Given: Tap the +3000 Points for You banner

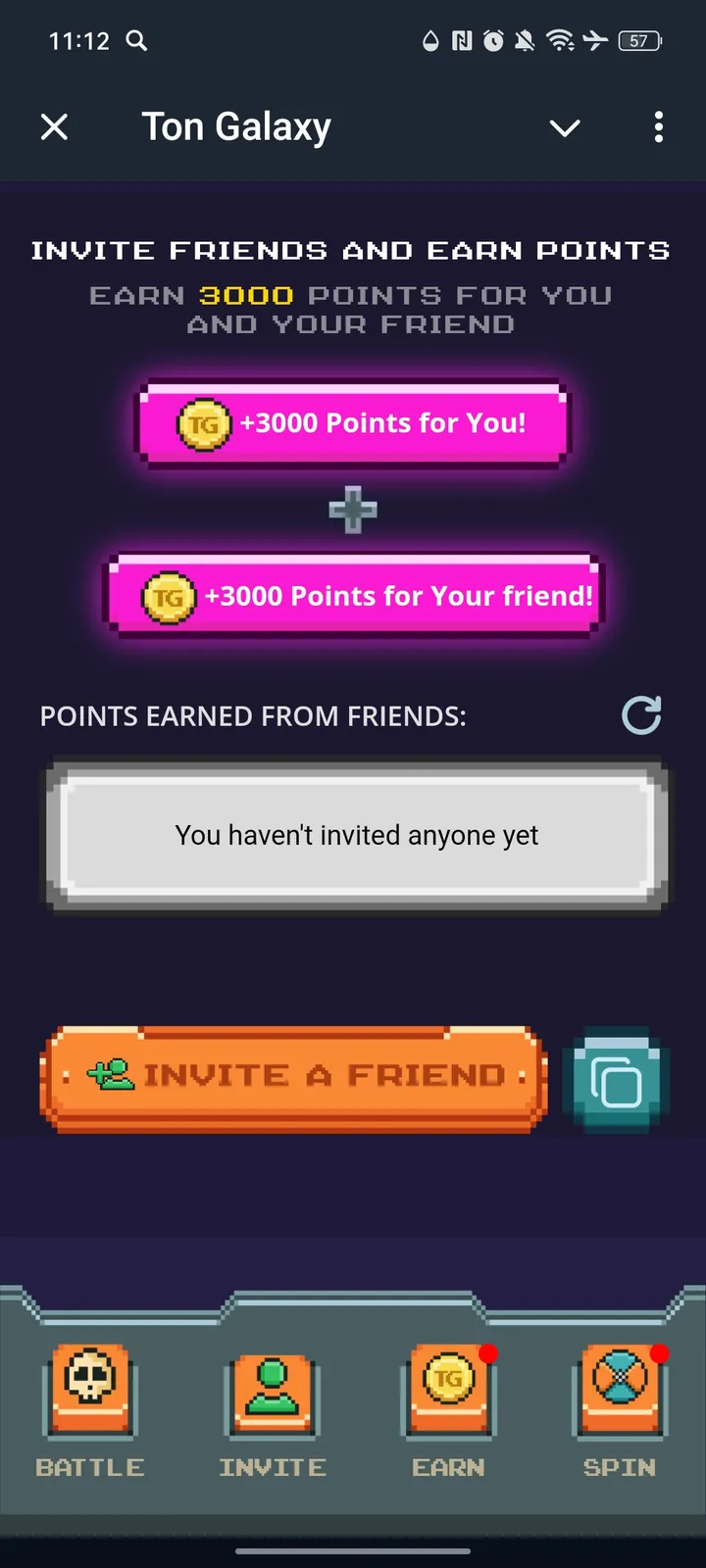Looking at the screenshot, I should coord(353,423).
